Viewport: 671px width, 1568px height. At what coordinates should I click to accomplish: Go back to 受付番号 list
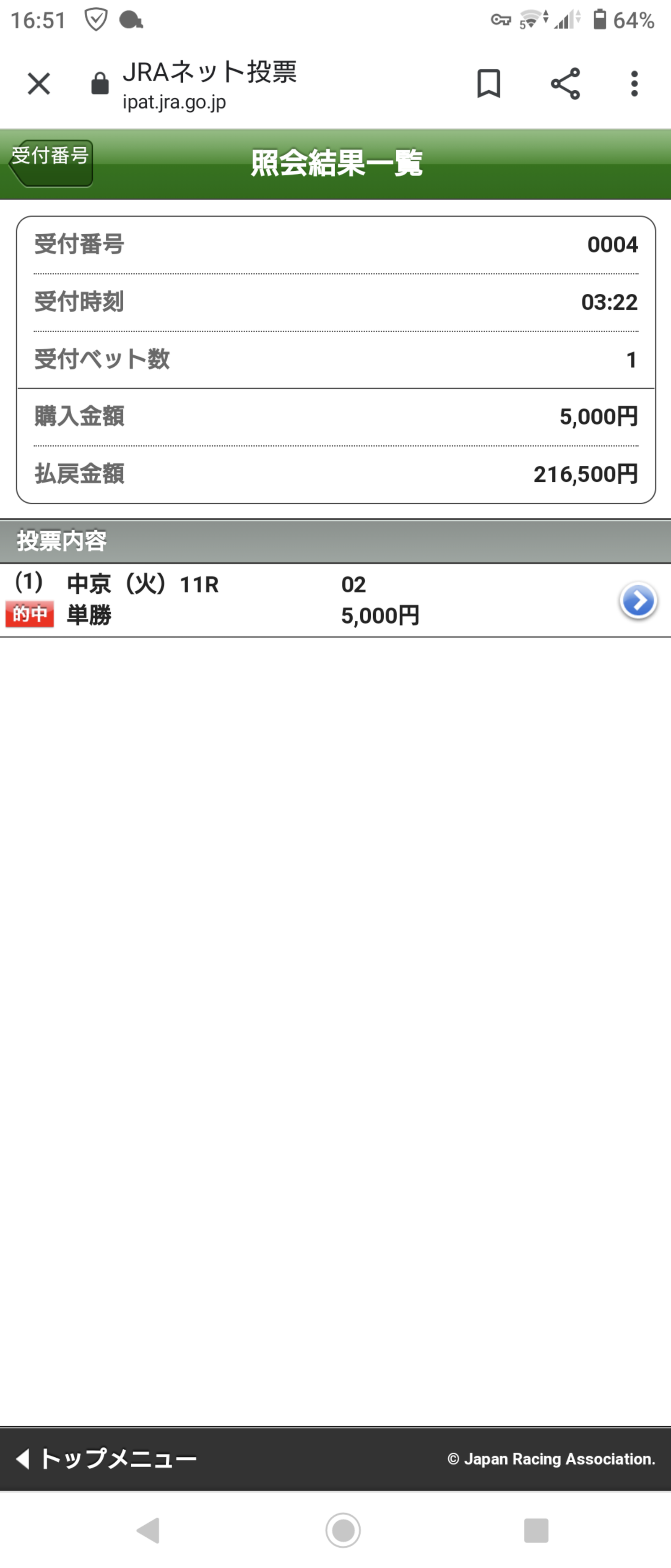[x=51, y=162]
